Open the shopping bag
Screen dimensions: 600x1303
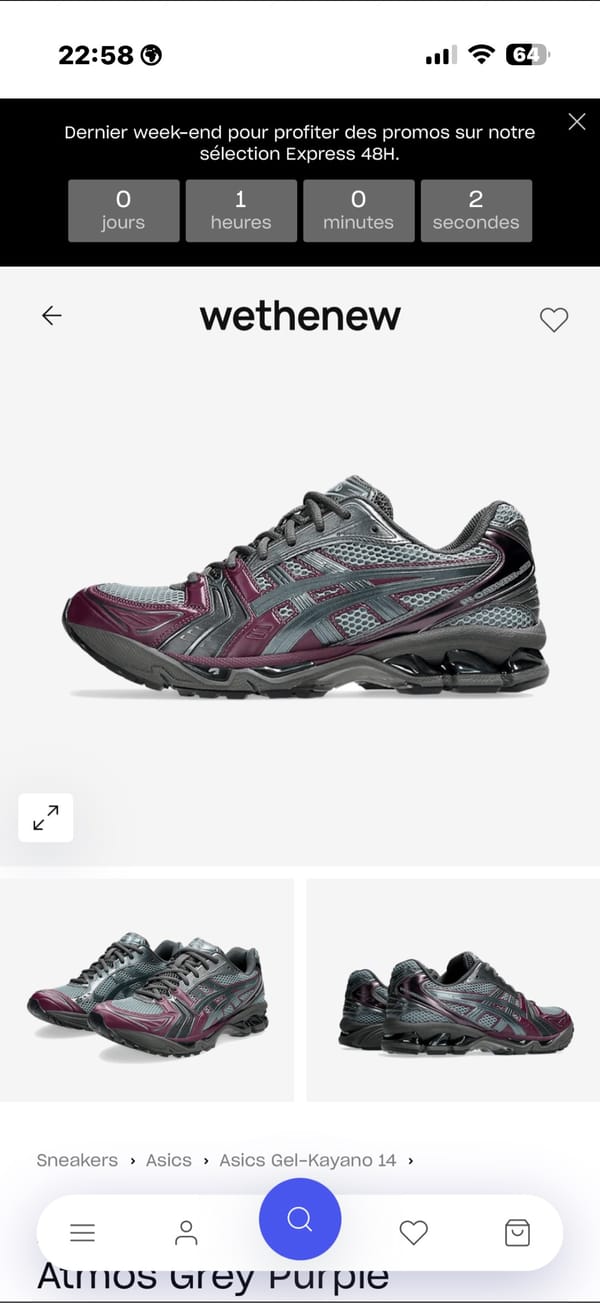(x=517, y=1233)
